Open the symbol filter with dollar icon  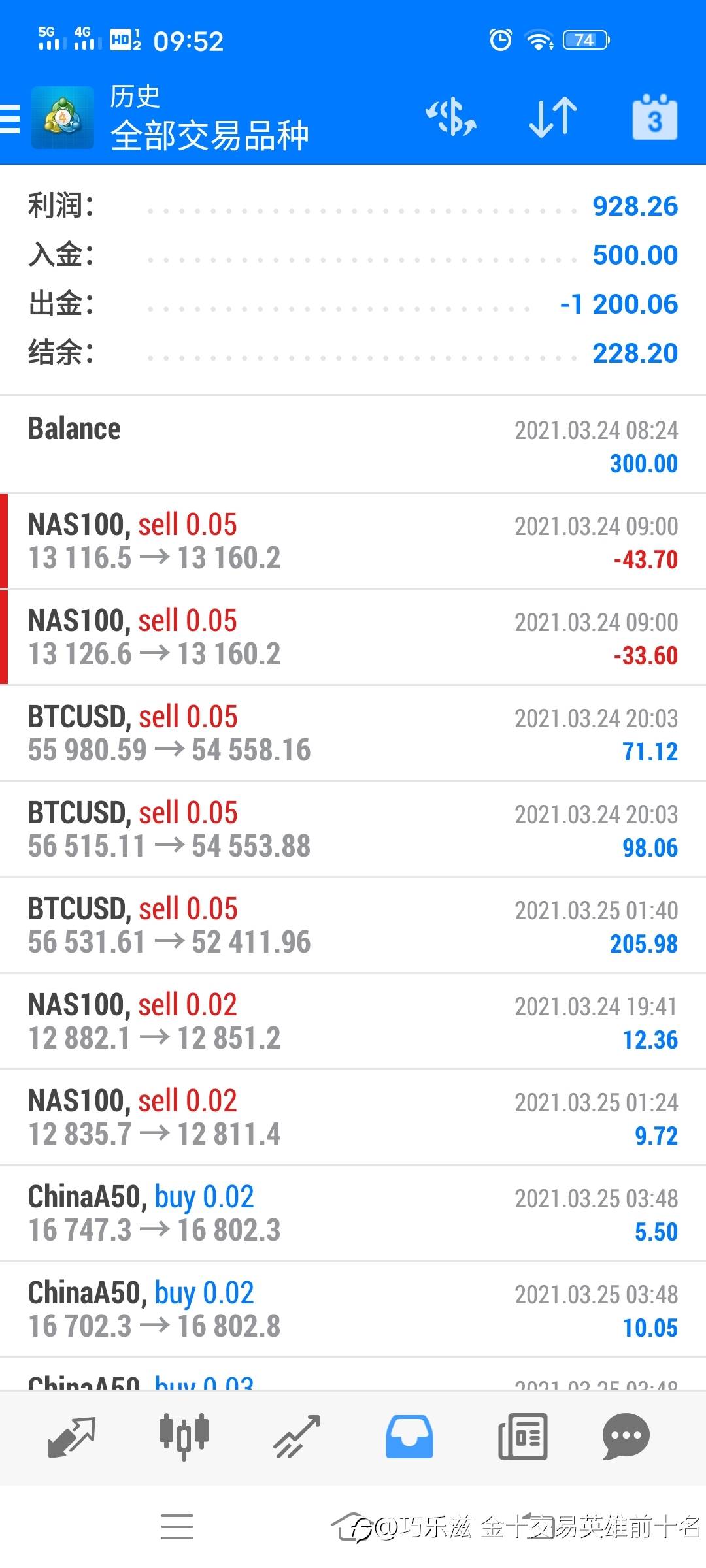451,118
